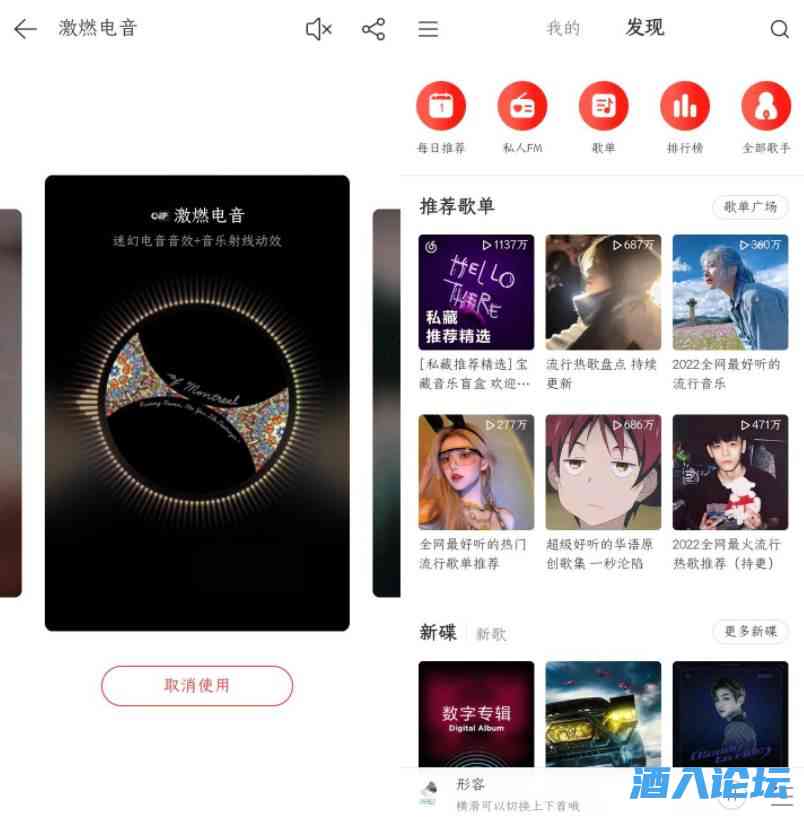Browse 全部歌手 all artists icon
Image resolution: width=804 pixels, height=825 pixels.
765,107
